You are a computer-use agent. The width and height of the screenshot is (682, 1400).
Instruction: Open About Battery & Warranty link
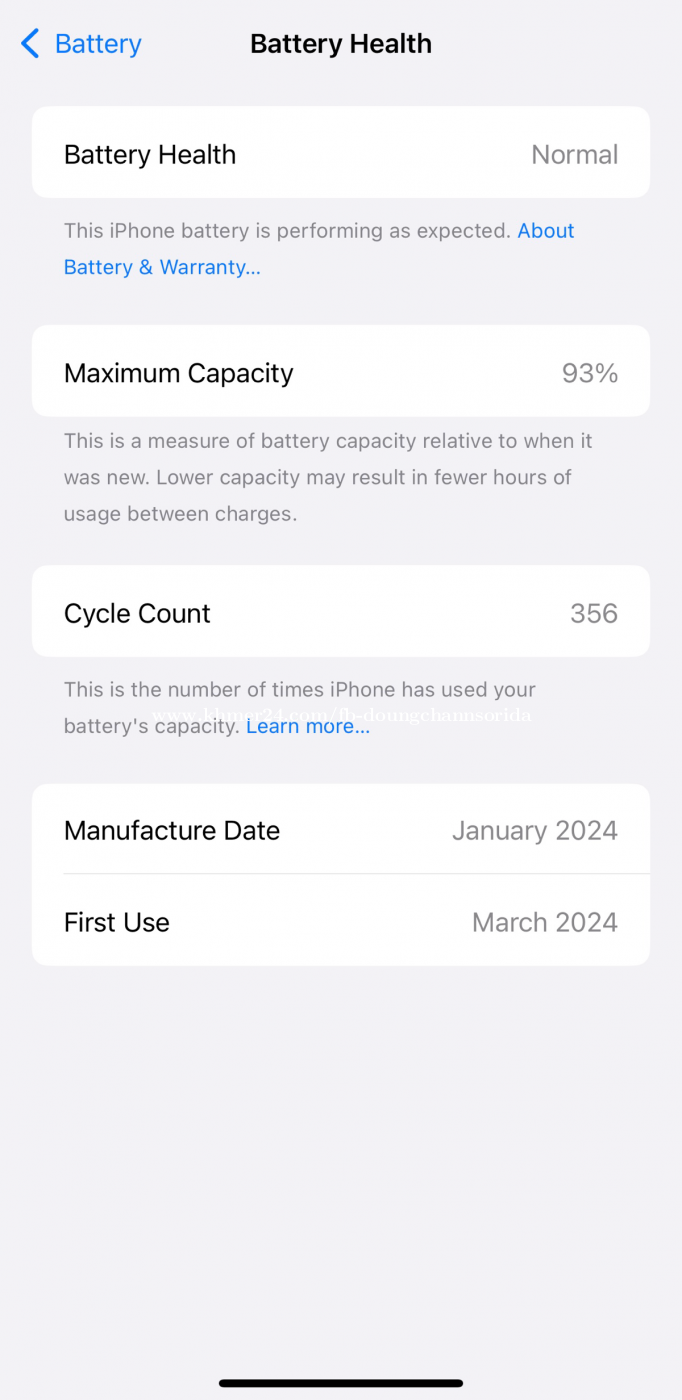[x=162, y=267]
